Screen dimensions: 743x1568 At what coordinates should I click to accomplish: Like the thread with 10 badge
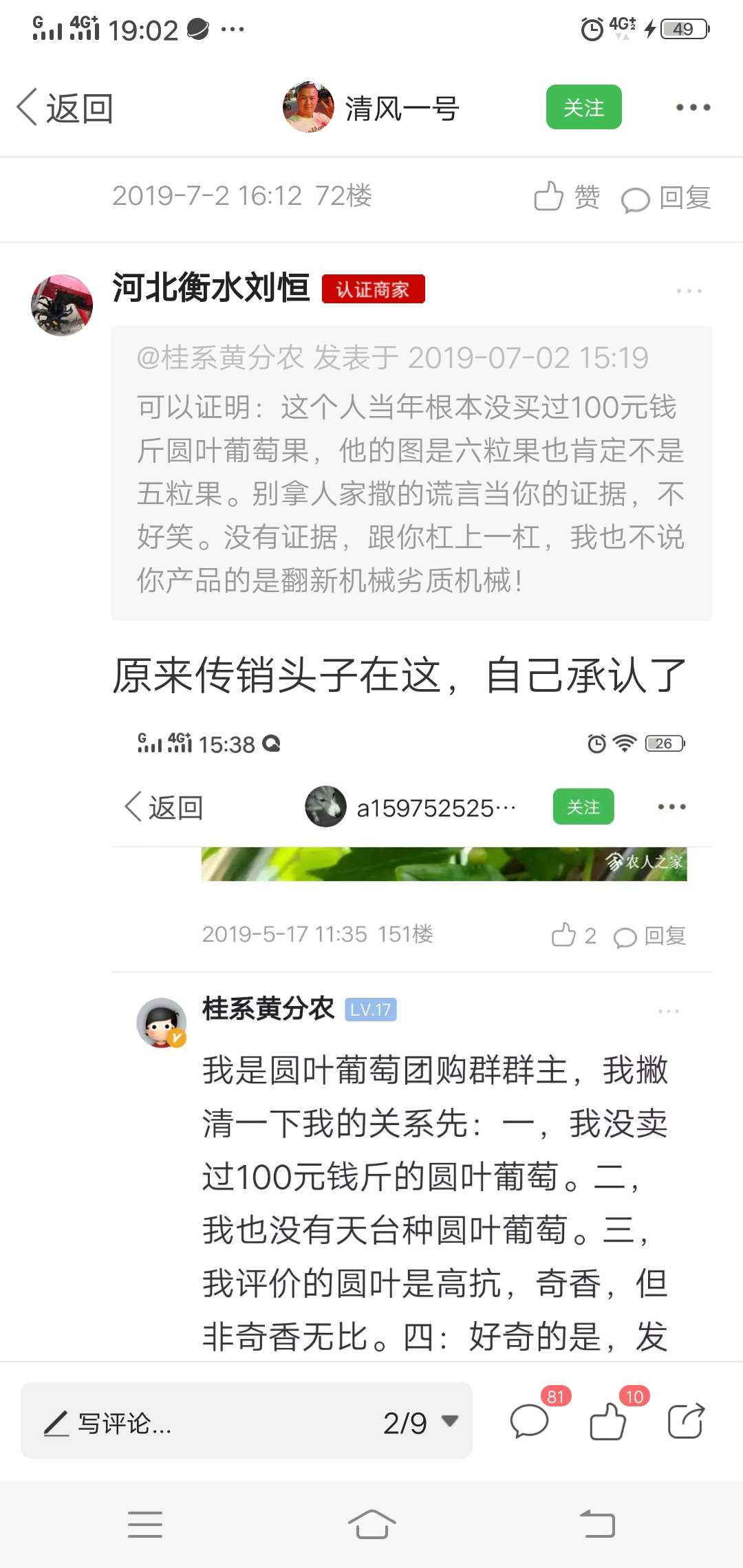tap(608, 1422)
